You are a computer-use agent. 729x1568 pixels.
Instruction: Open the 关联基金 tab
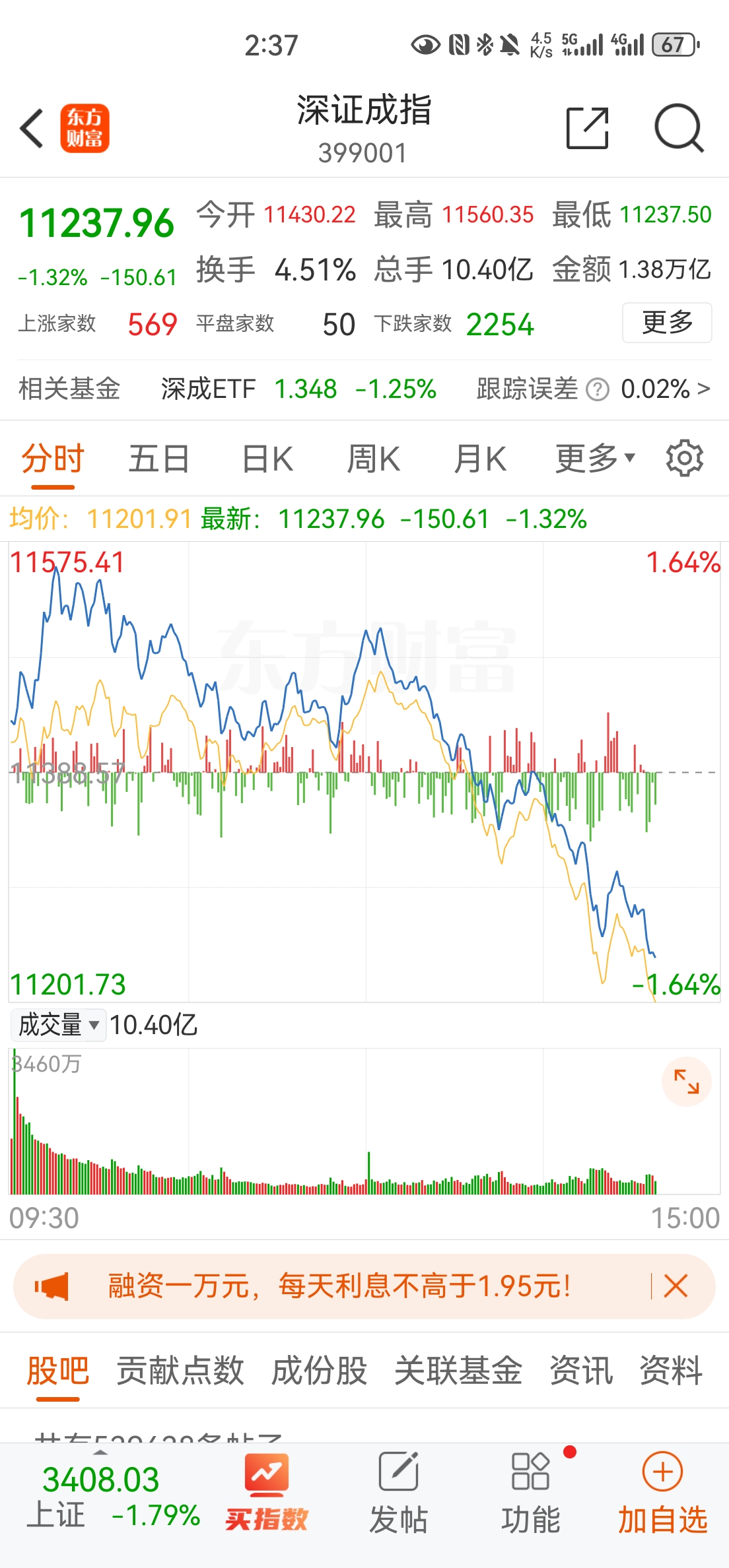tap(458, 1371)
